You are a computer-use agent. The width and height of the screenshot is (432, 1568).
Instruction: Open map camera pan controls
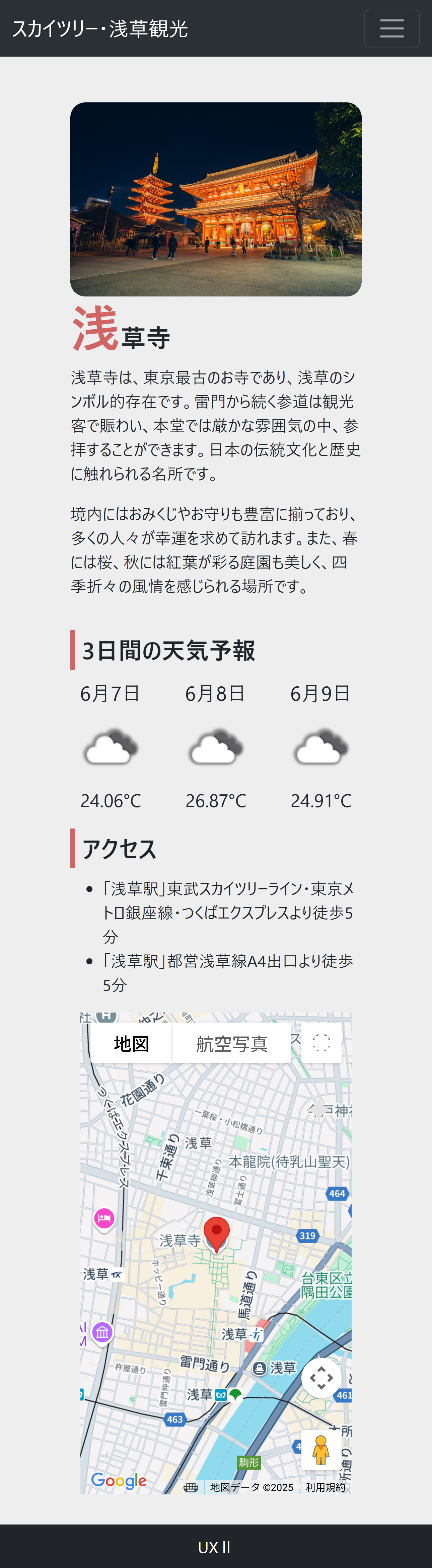[x=321, y=1378]
